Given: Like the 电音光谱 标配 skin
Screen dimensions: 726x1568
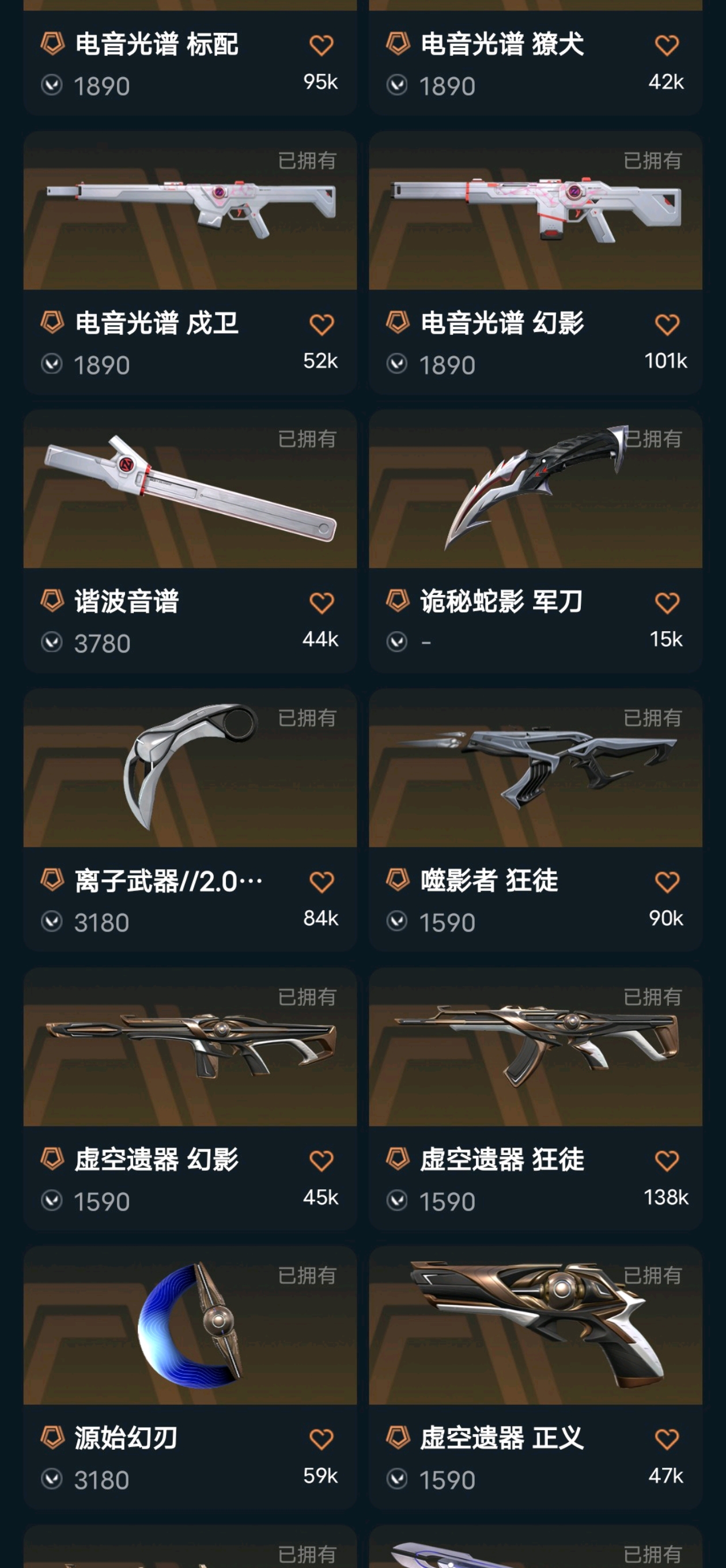Looking at the screenshot, I should click(322, 46).
